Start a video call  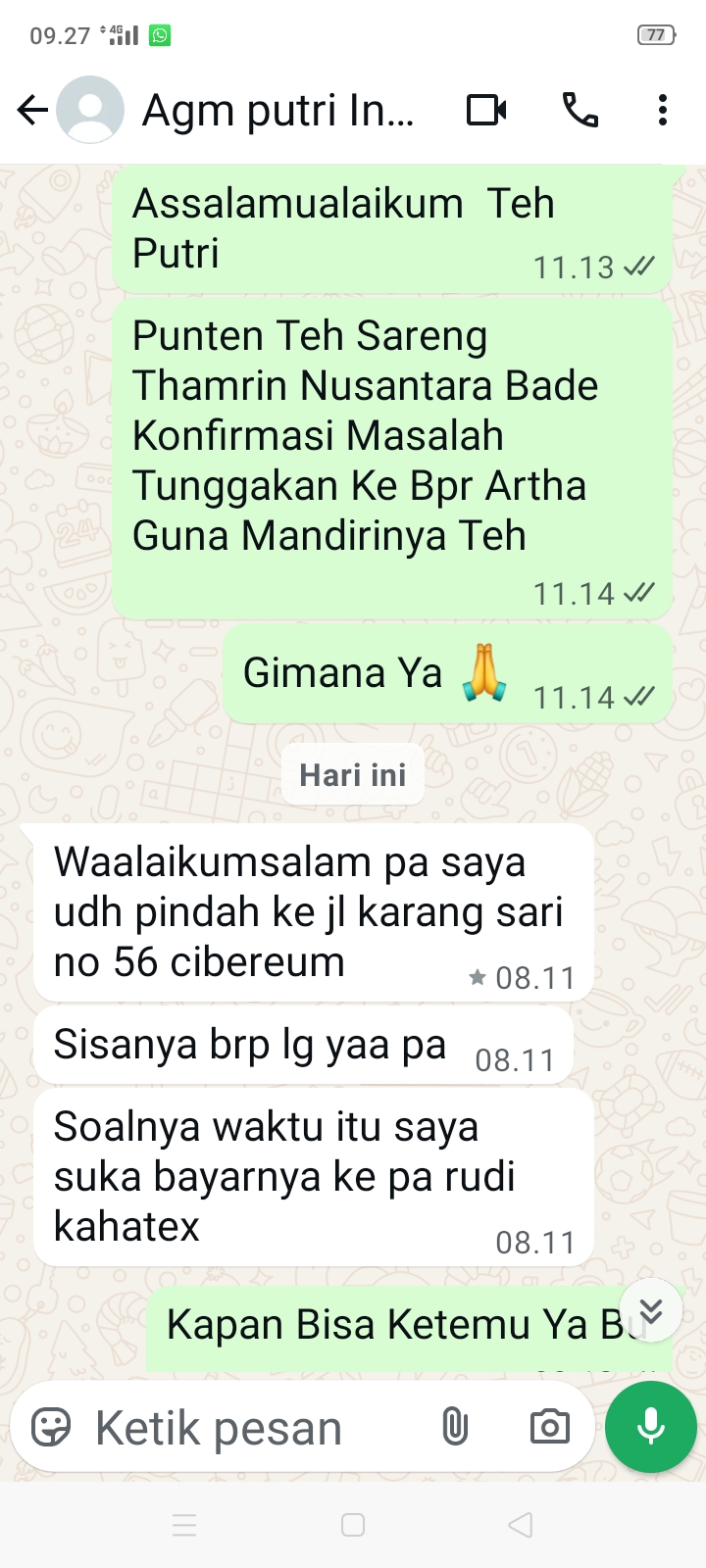click(486, 110)
